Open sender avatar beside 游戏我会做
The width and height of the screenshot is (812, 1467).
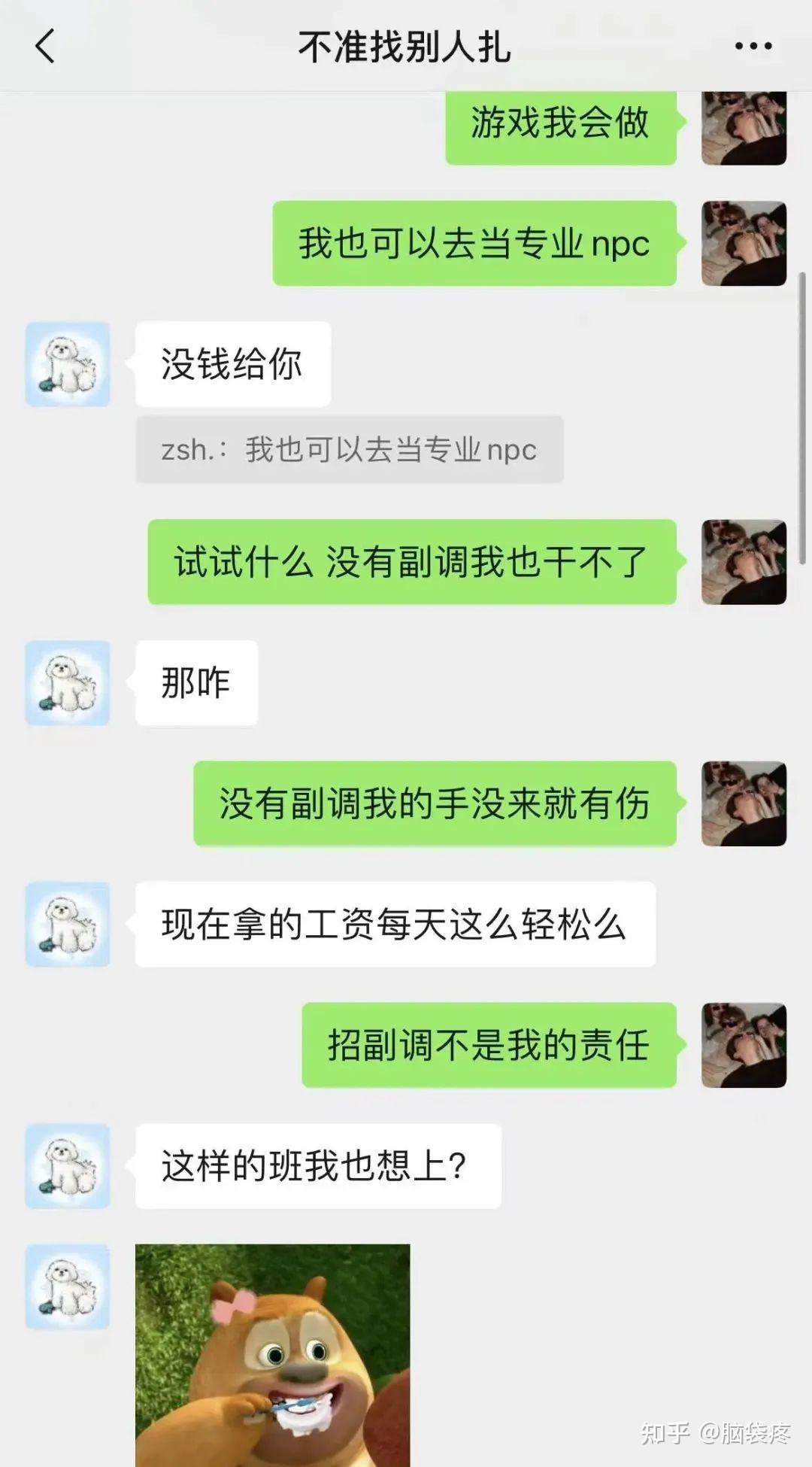point(744,128)
